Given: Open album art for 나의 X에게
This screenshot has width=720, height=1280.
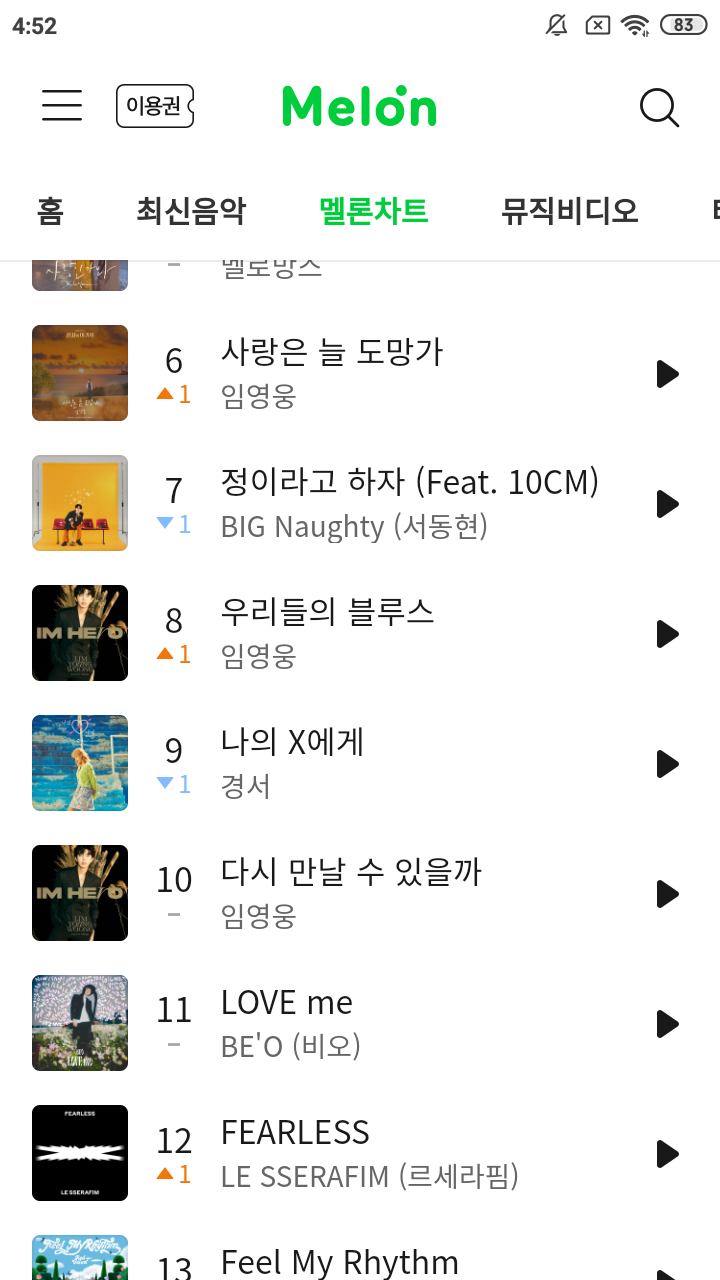Looking at the screenshot, I should click(80, 763).
